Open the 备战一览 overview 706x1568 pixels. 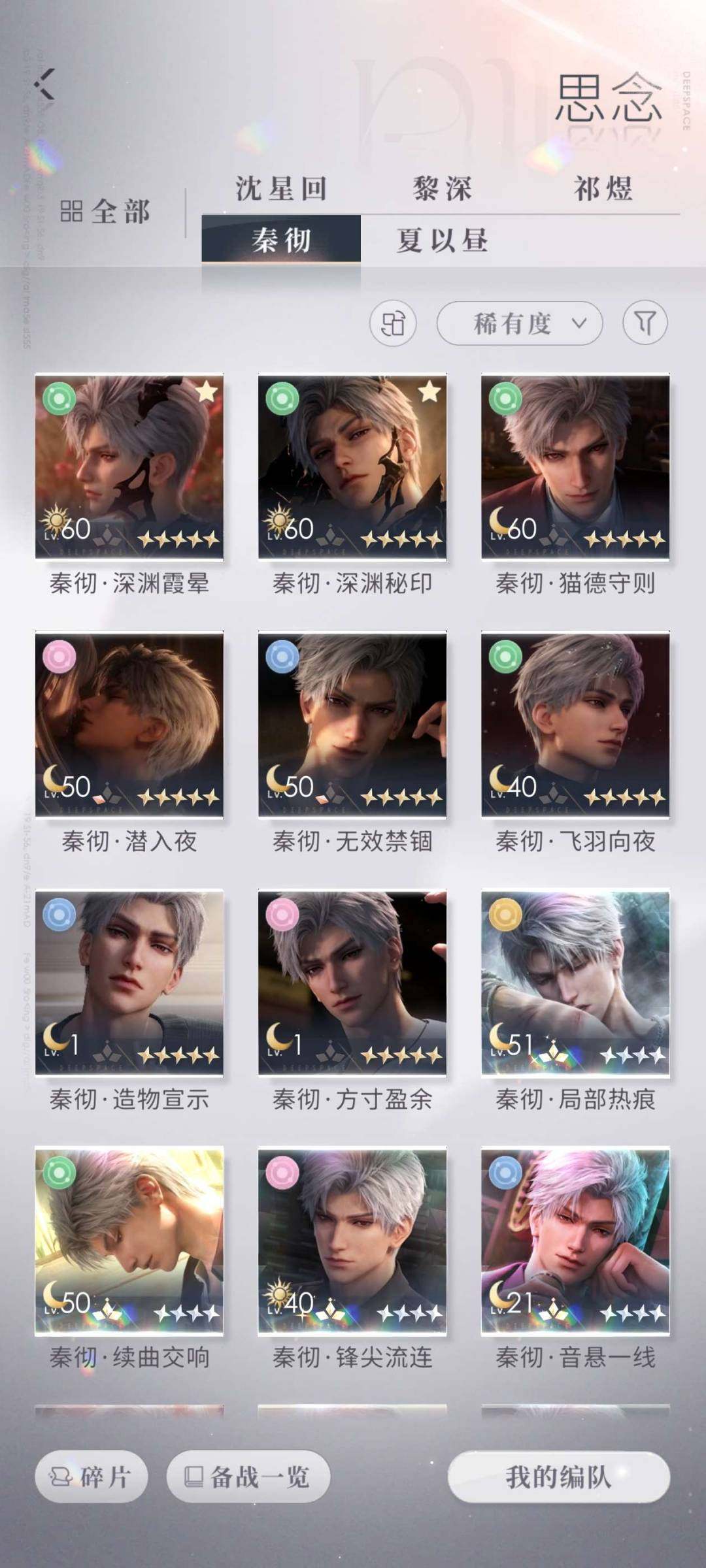click(248, 1477)
